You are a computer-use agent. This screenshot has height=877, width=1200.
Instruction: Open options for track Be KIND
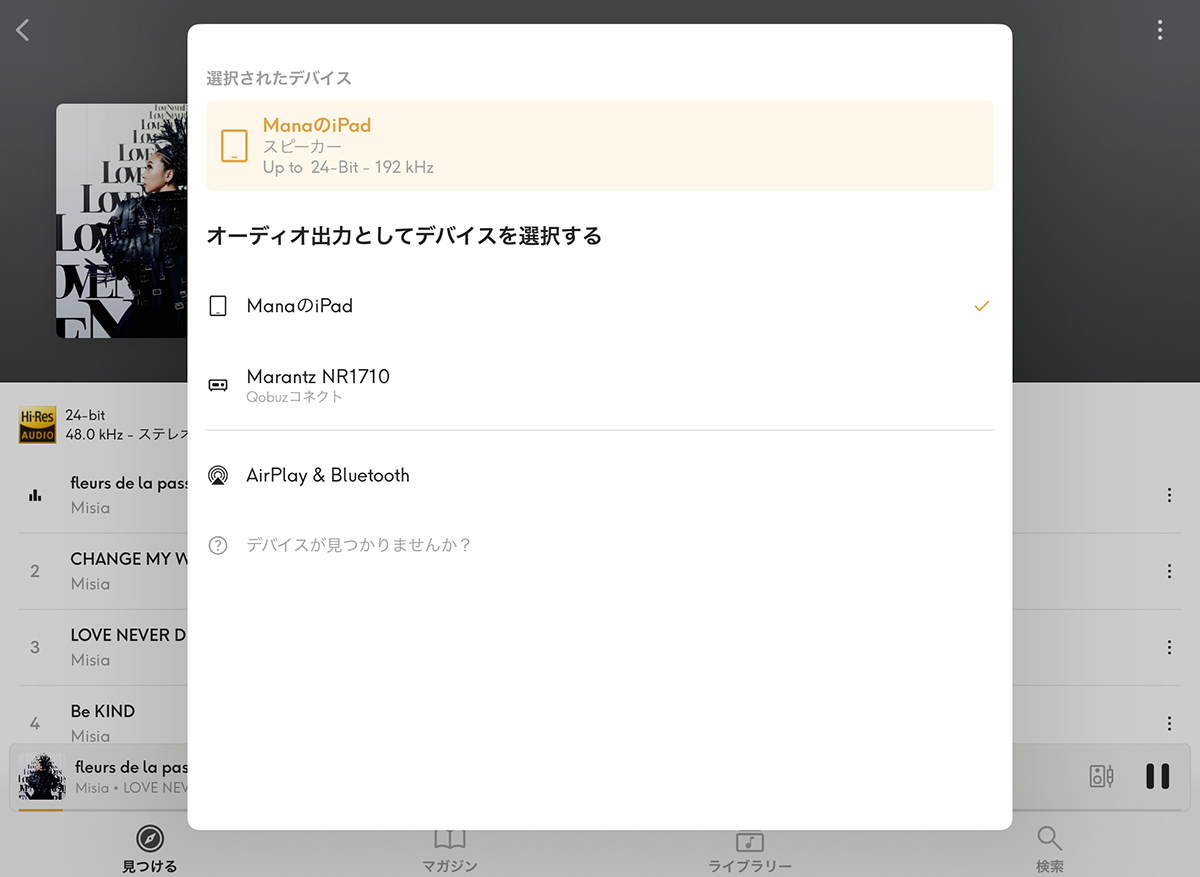1169,723
